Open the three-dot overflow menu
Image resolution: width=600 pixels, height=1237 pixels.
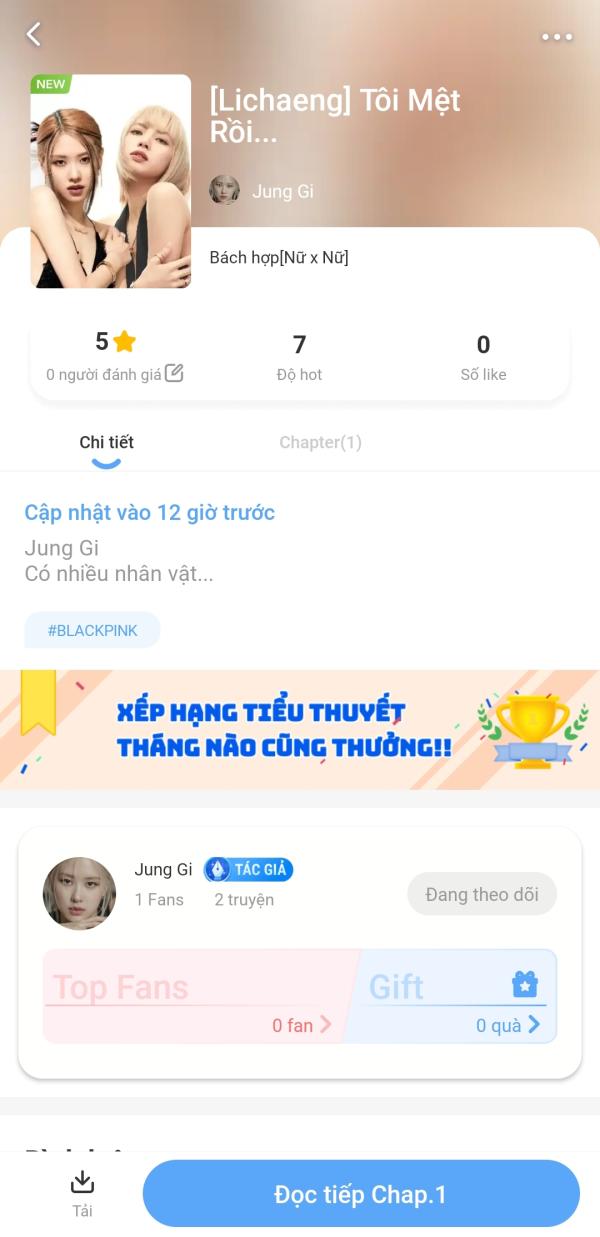tap(557, 37)
